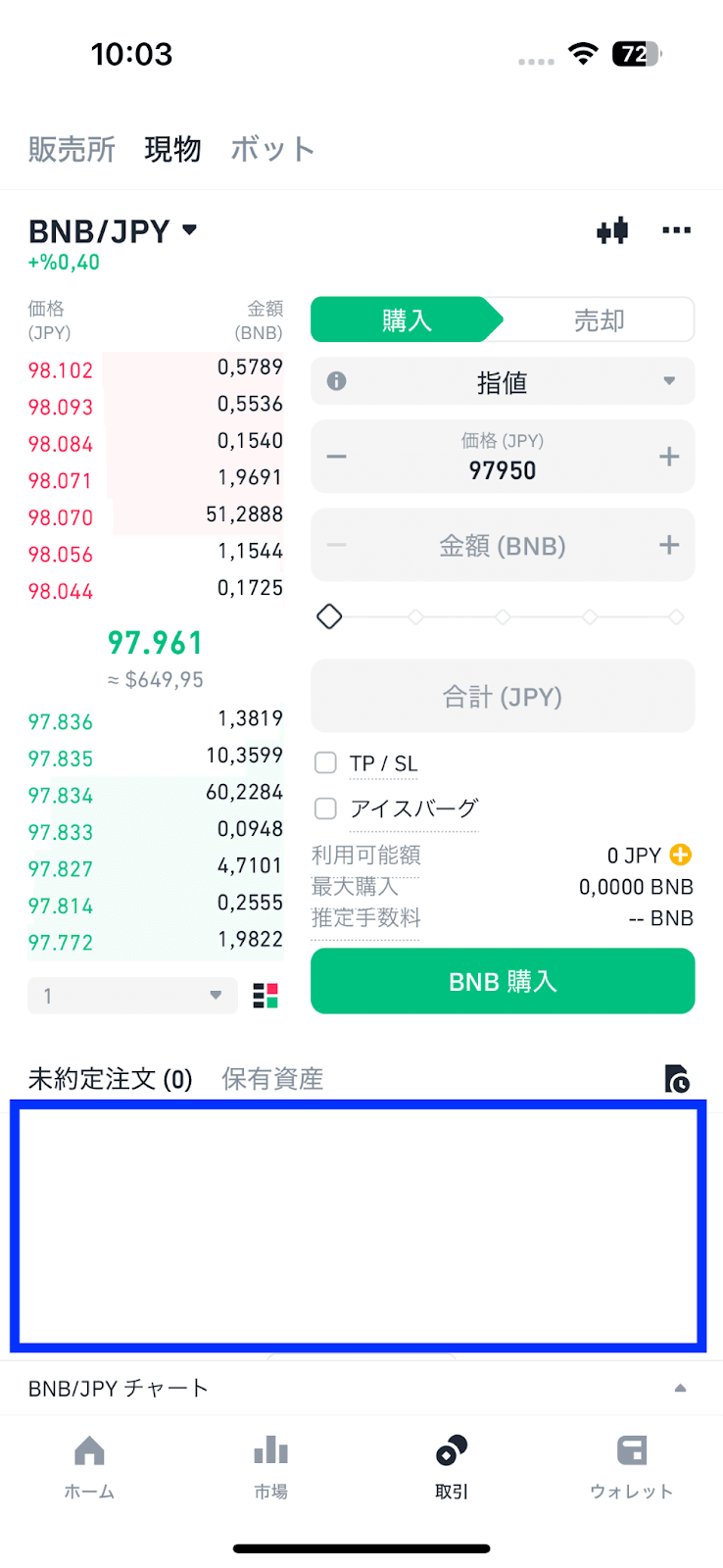Go to the ウォレット tab
The width and height of the screenshot is (723, 1568).
click(x=631, y=1465)
